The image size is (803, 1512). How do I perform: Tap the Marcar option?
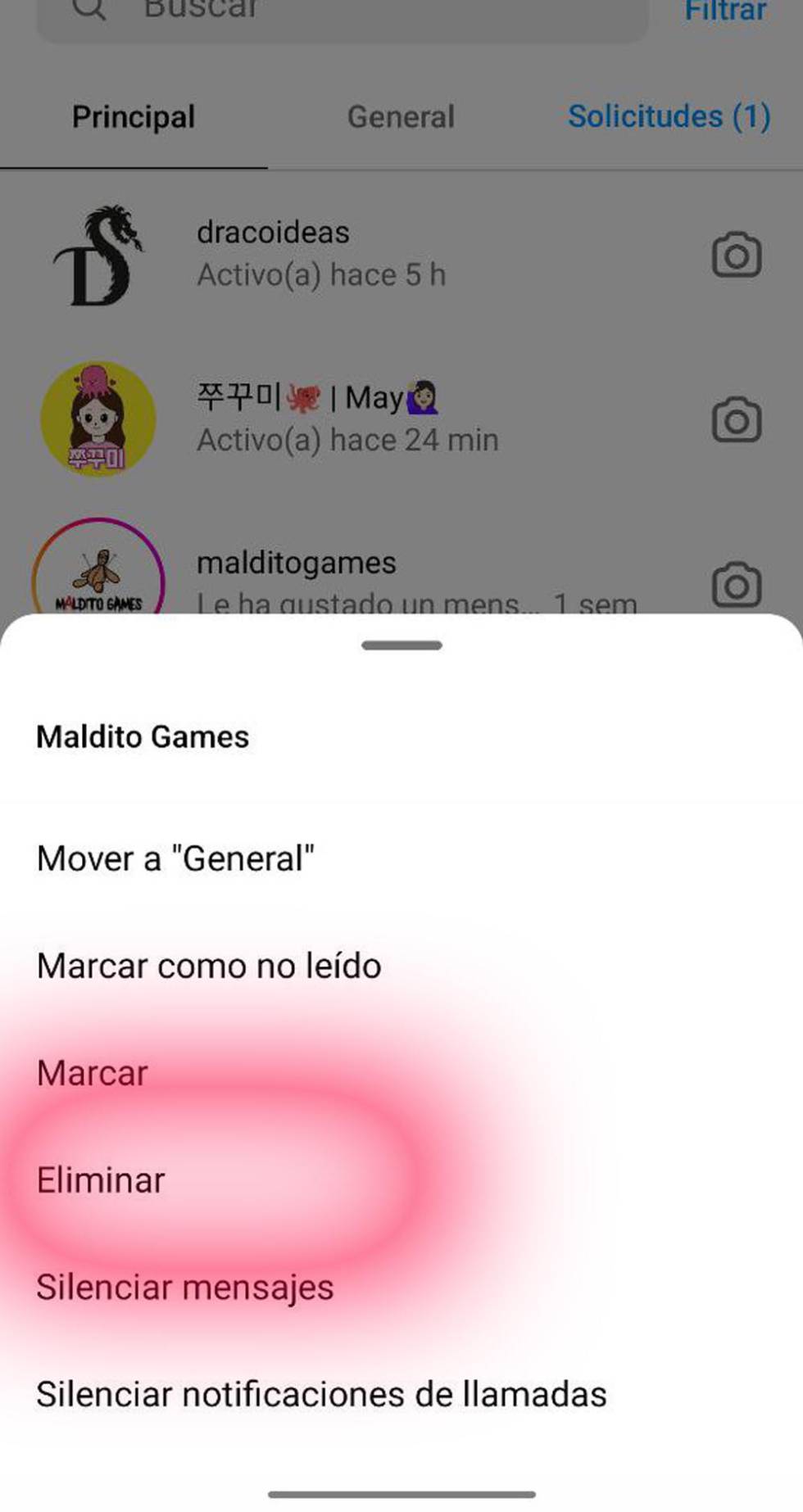point(93,1073)
